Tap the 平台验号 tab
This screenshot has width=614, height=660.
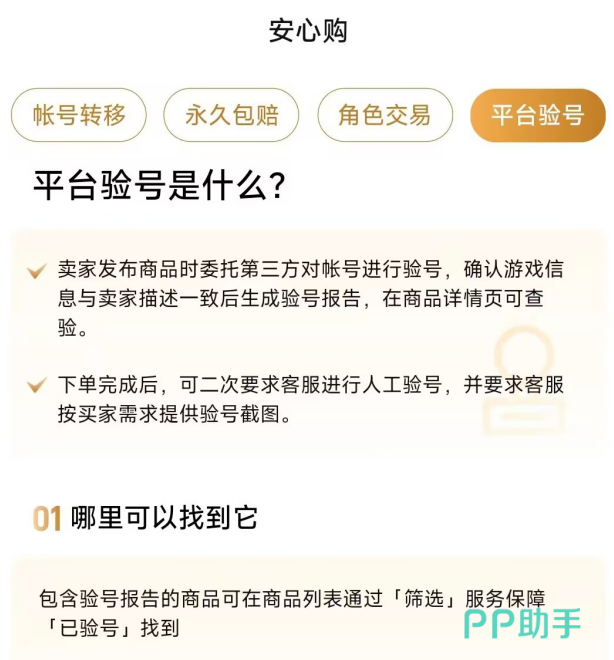click(537, 115)
